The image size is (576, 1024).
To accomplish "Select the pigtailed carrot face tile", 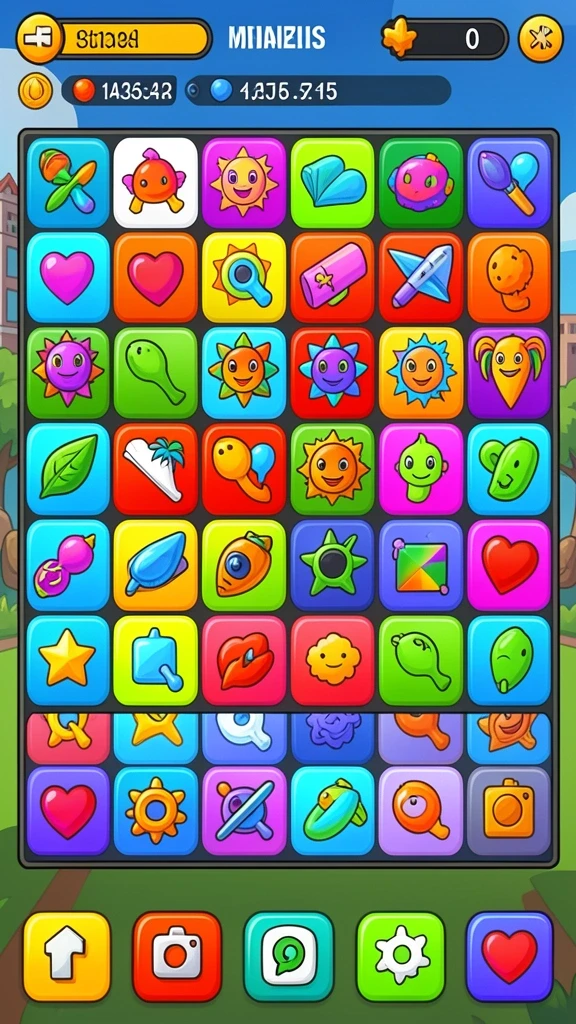I will [509, 373].
